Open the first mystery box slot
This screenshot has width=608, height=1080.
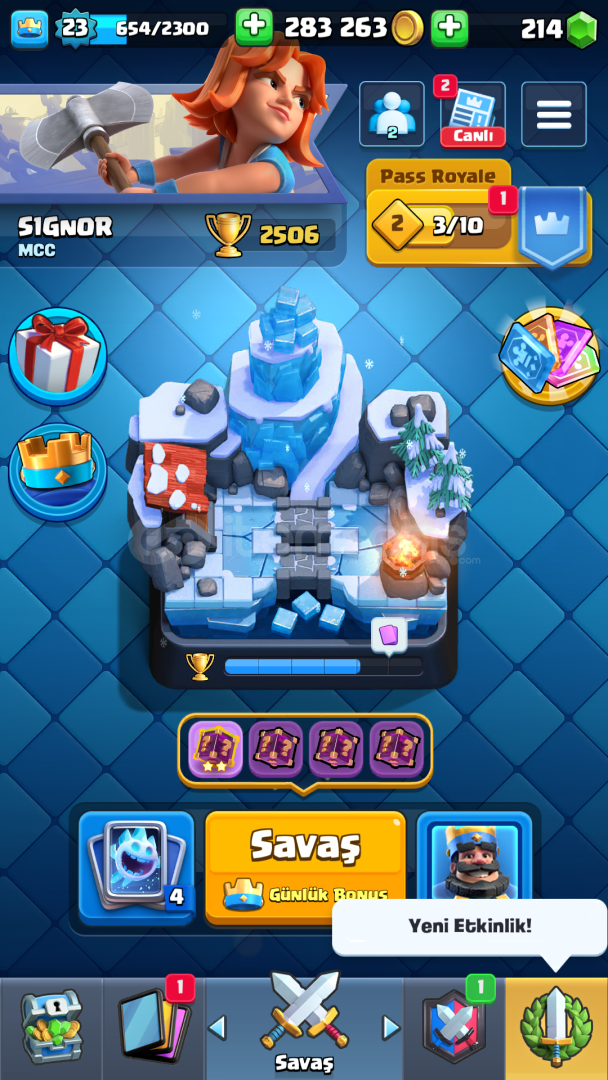click(216, 749)
